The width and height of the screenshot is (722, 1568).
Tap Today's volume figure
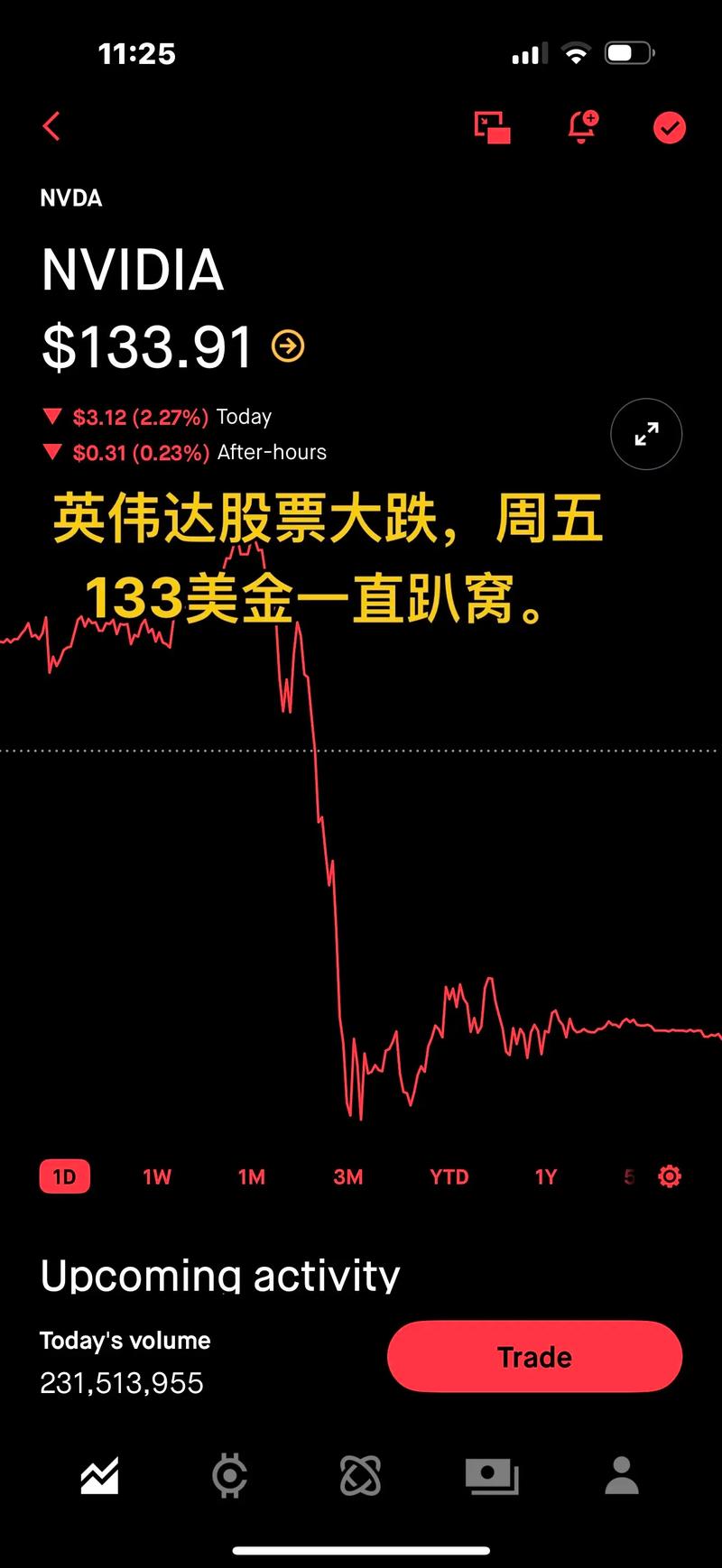point(122,1382)
